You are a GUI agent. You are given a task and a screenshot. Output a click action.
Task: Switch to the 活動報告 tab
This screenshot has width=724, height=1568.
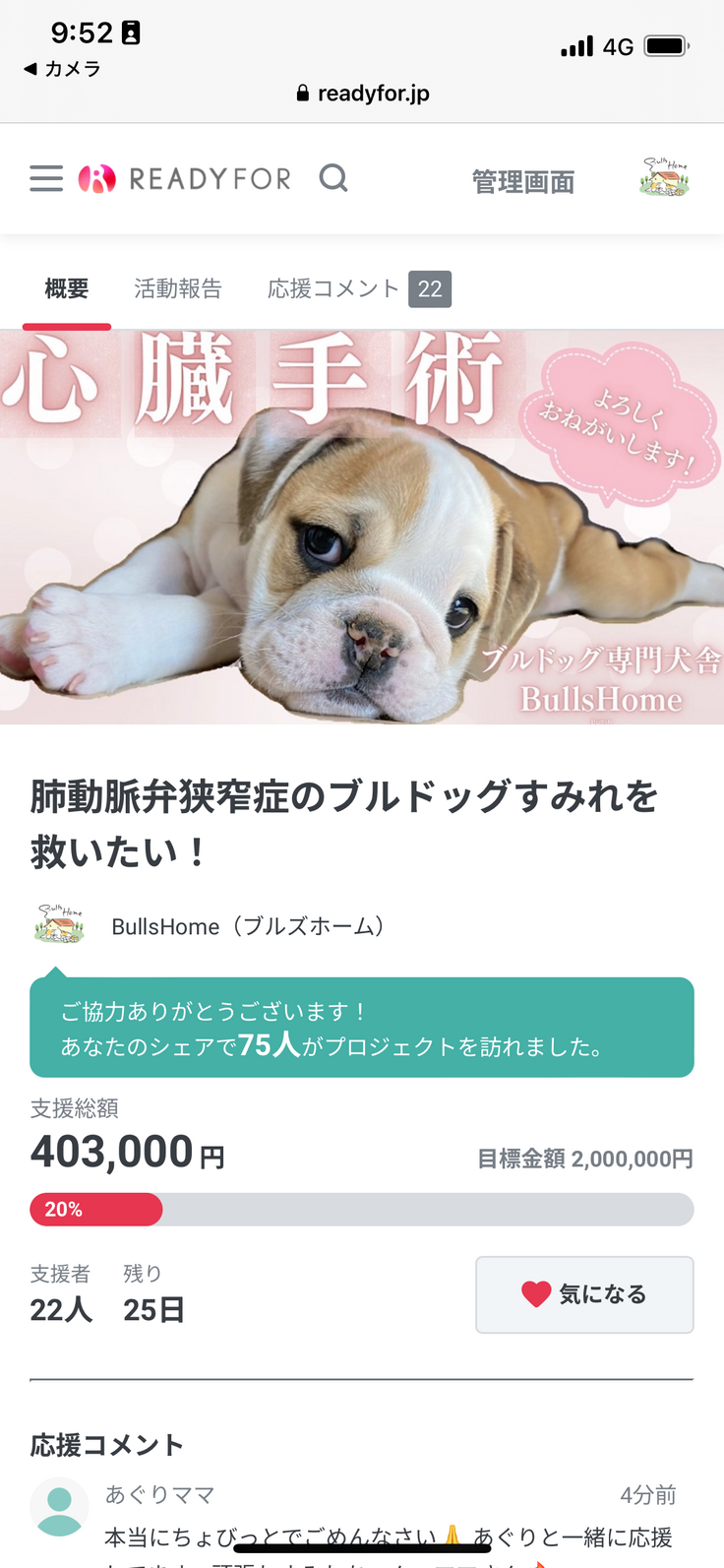tap(178, 288)
